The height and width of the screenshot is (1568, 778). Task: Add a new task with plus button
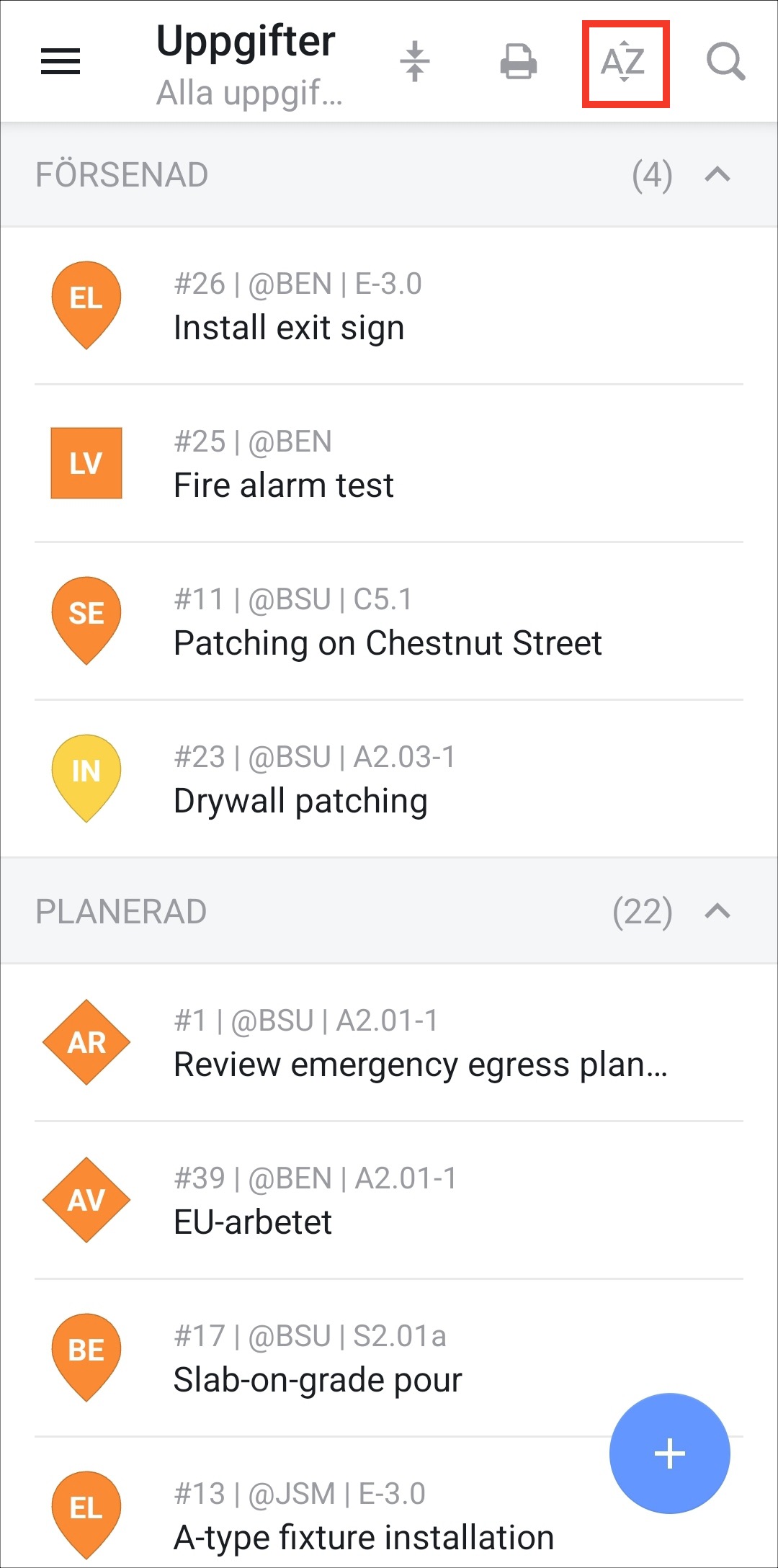pos(670,1453)
